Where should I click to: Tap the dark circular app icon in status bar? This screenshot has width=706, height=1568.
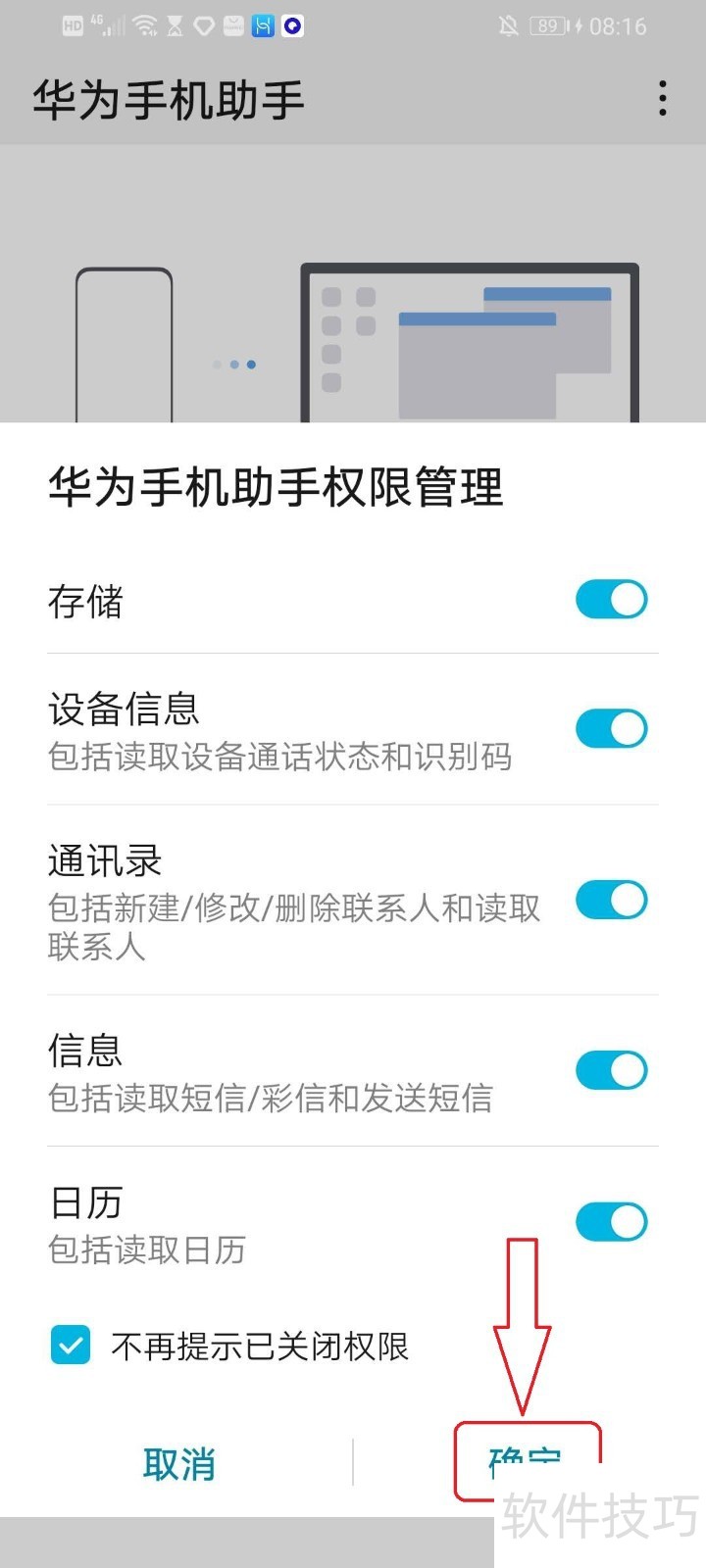(291, 25)
